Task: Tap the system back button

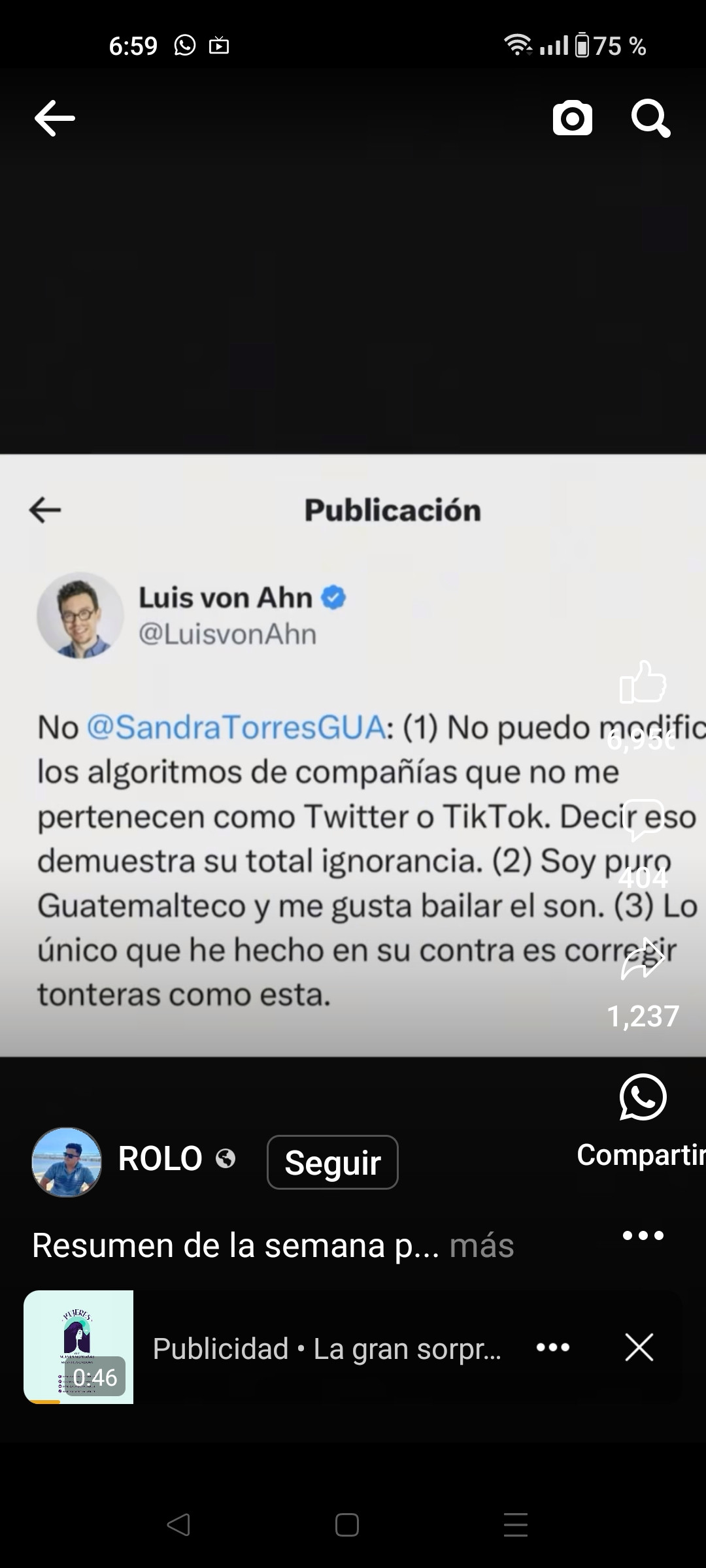Action: (178, 1525)
